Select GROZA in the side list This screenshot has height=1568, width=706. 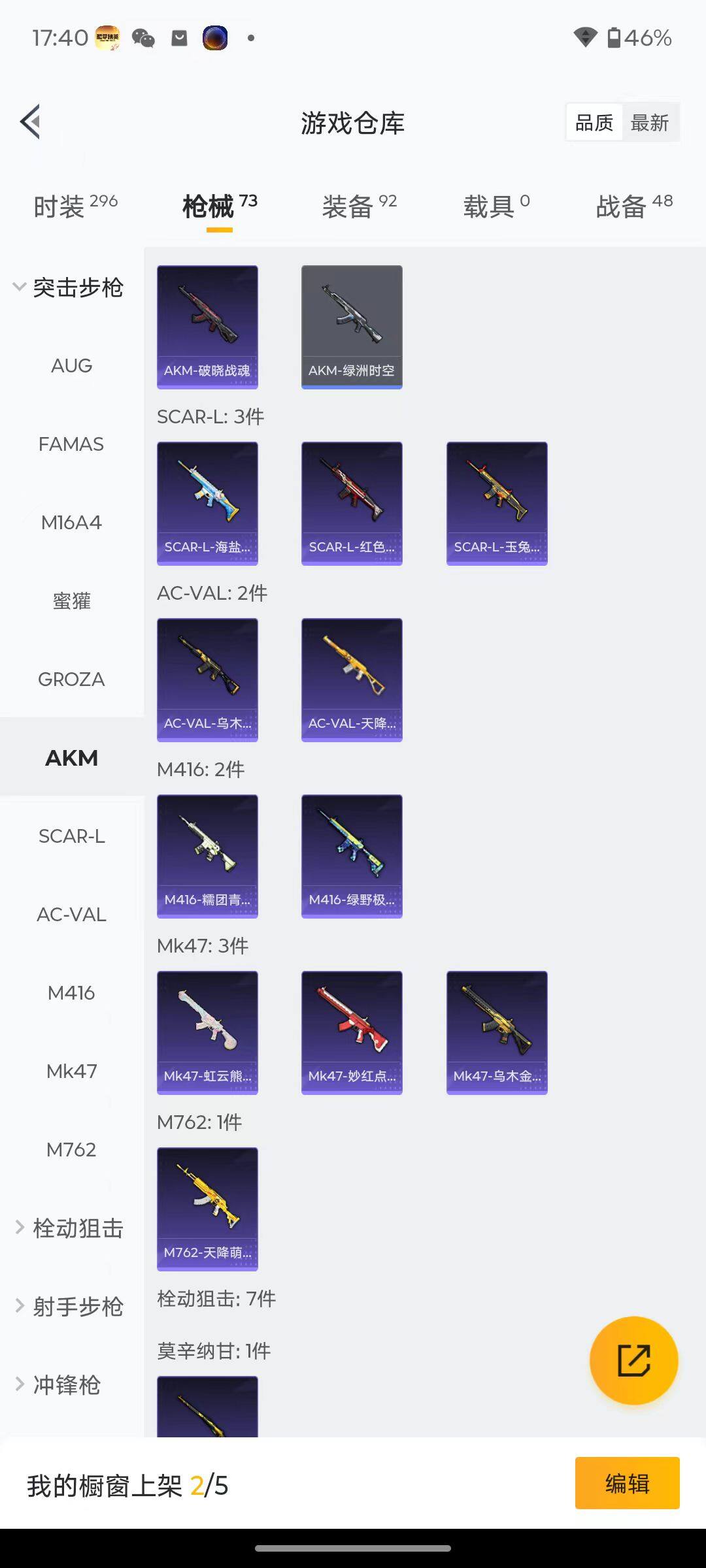tap(71, 679)
